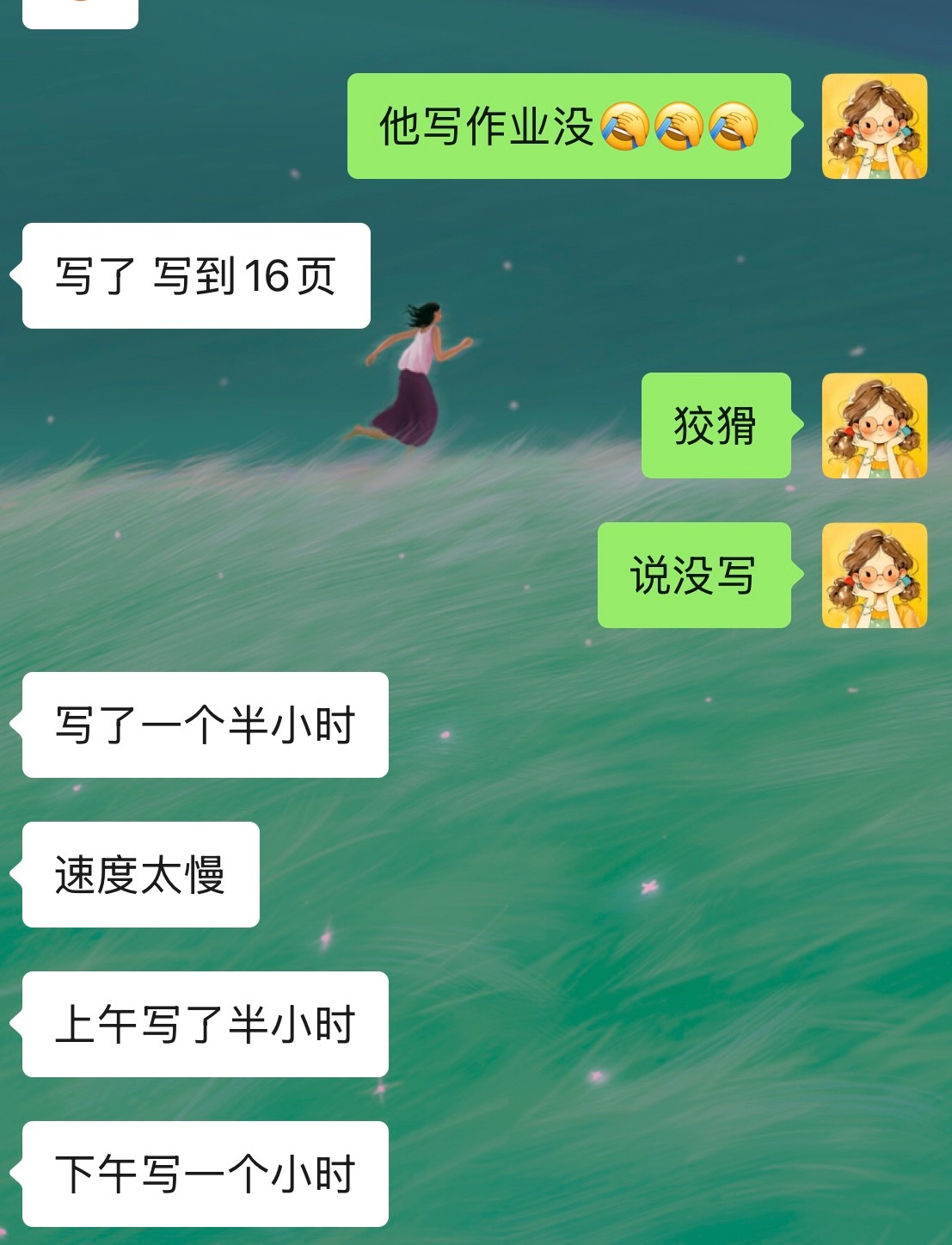
Task: Click the tail pointer of the '写了 写到16页' bubble
Action: click(15, 274)
